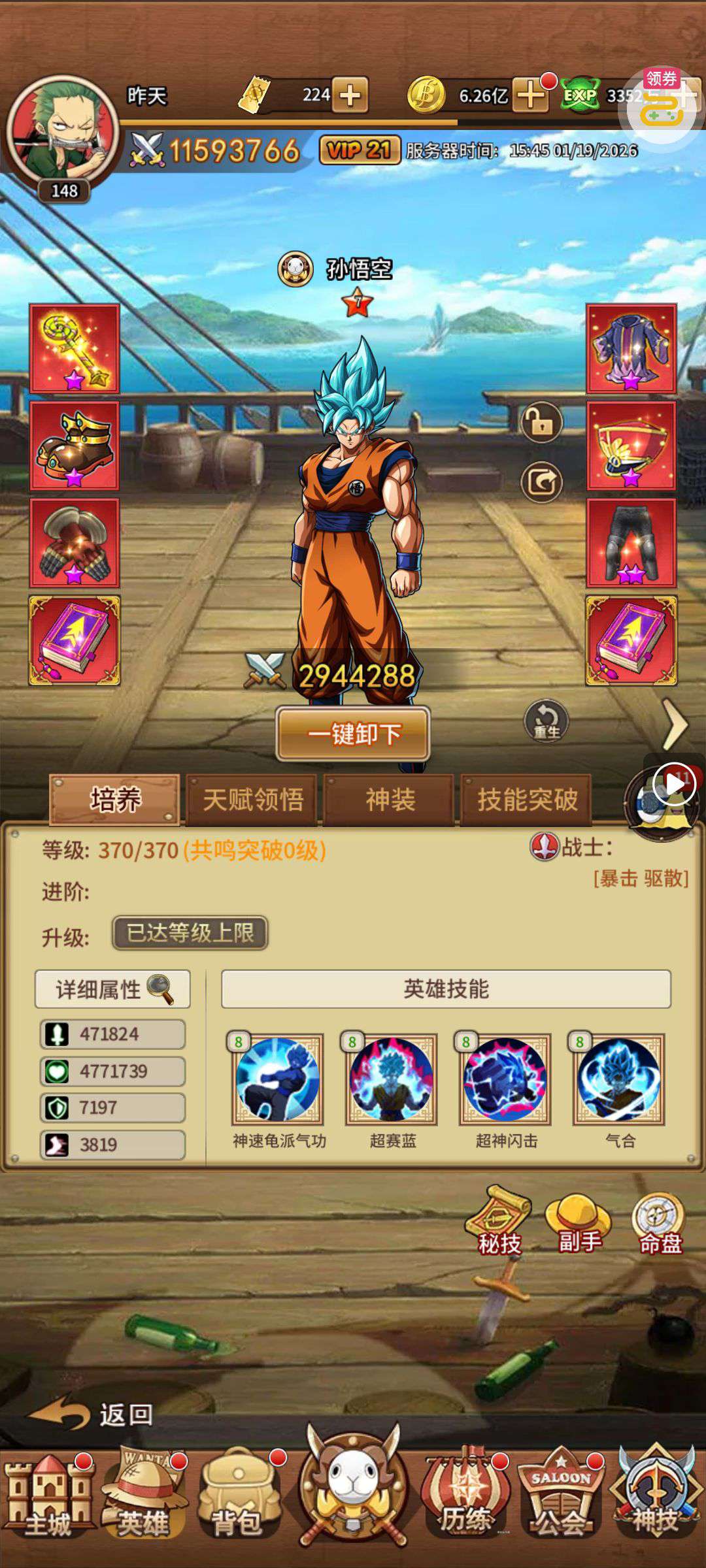The height and width of the screenshot is (1568, 706).
Task: Open the 技能突破 tab
Action: [527, 800]
